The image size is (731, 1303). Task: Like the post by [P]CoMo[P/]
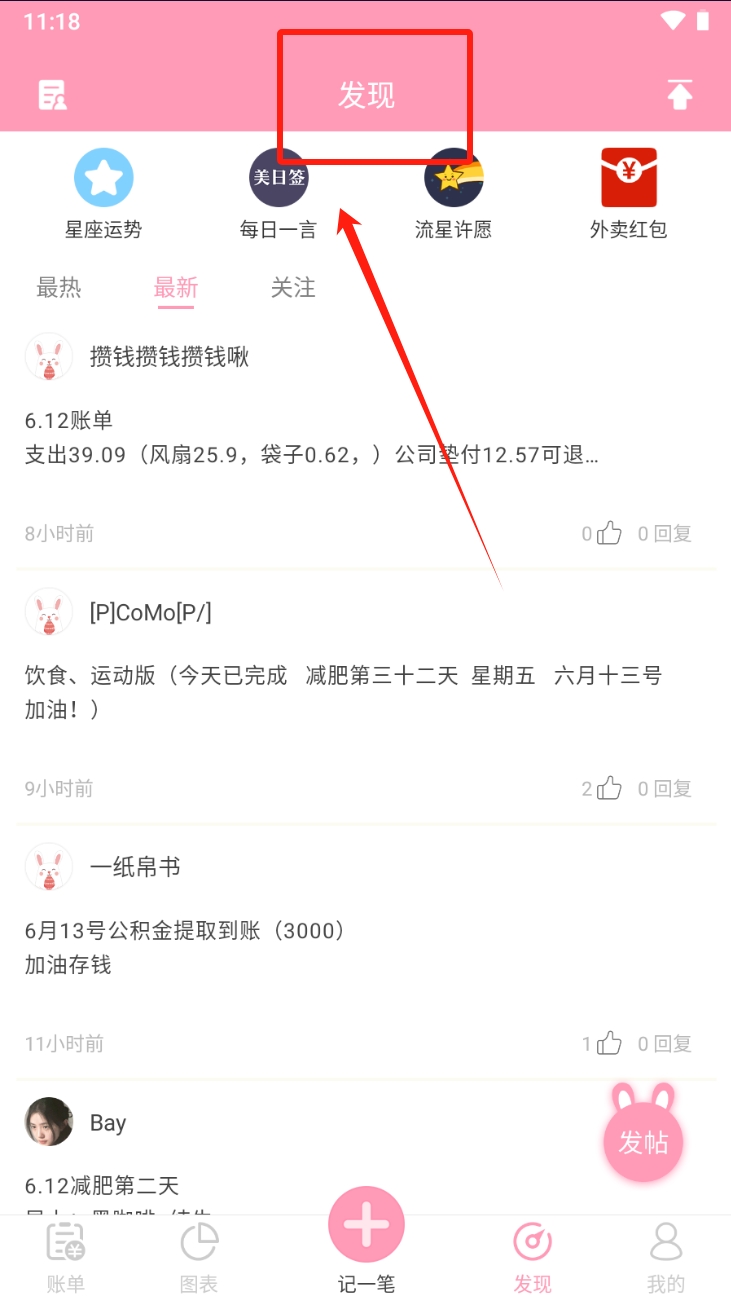coord(609,789)
